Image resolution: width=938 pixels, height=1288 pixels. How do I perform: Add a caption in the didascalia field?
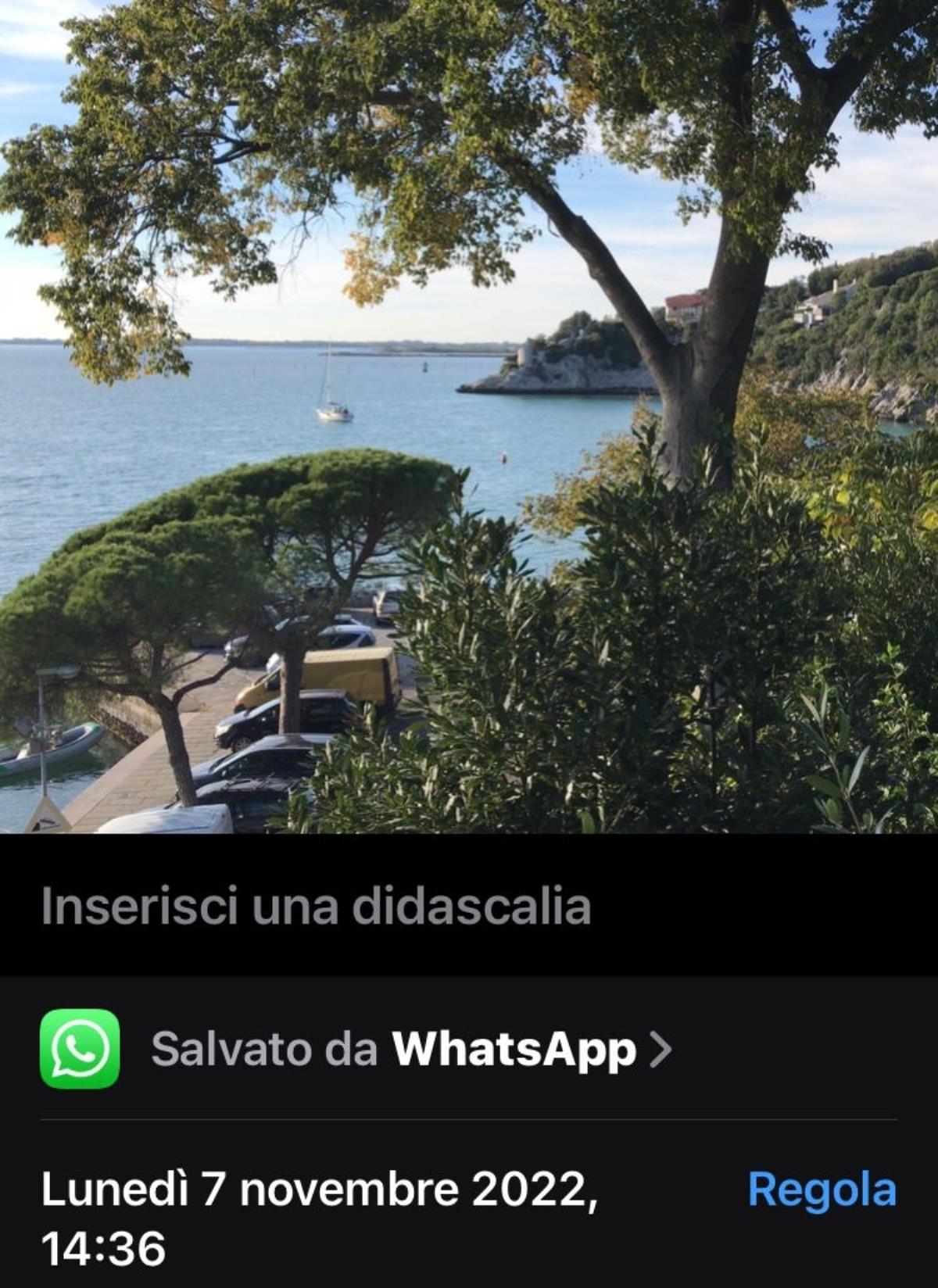316,907
